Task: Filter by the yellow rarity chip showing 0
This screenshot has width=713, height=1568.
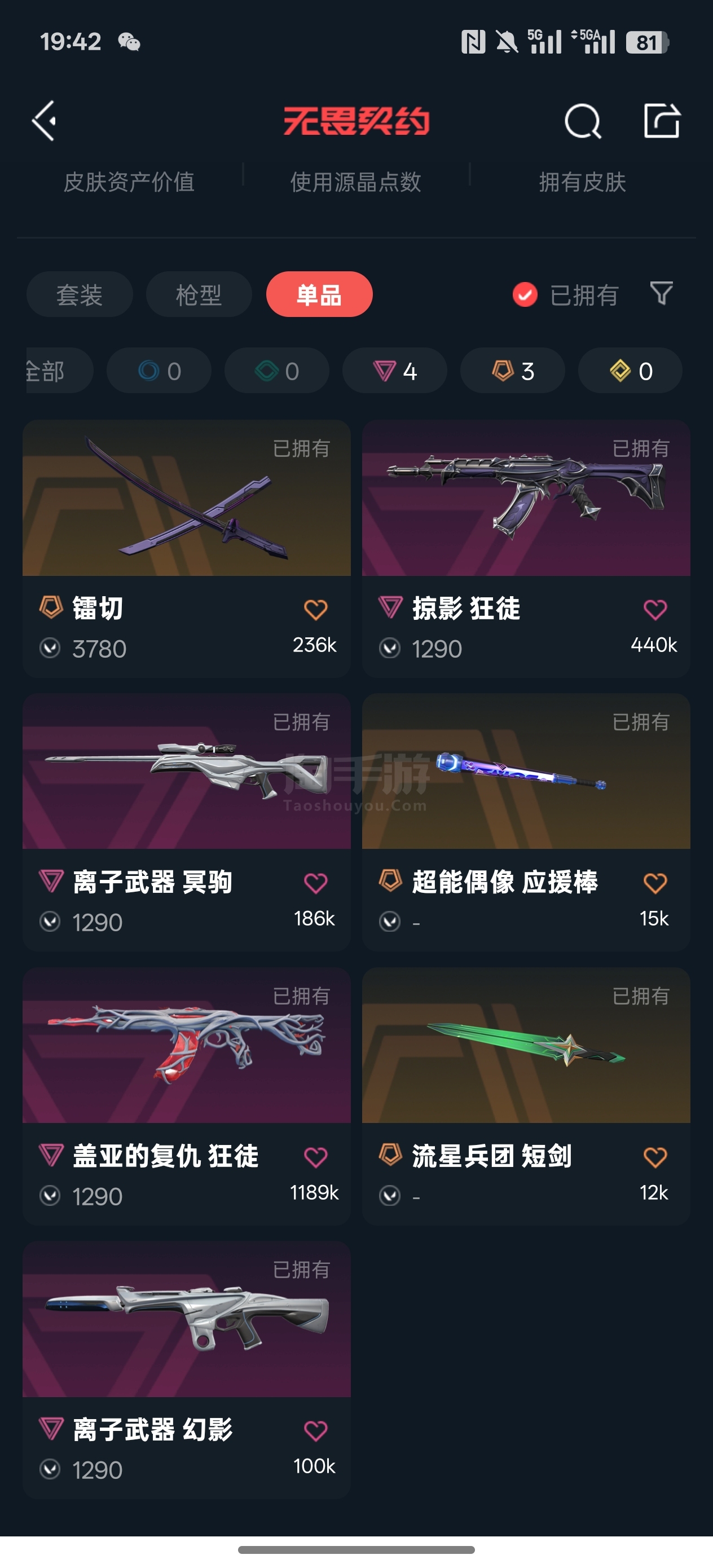Action: pos(630,371)
